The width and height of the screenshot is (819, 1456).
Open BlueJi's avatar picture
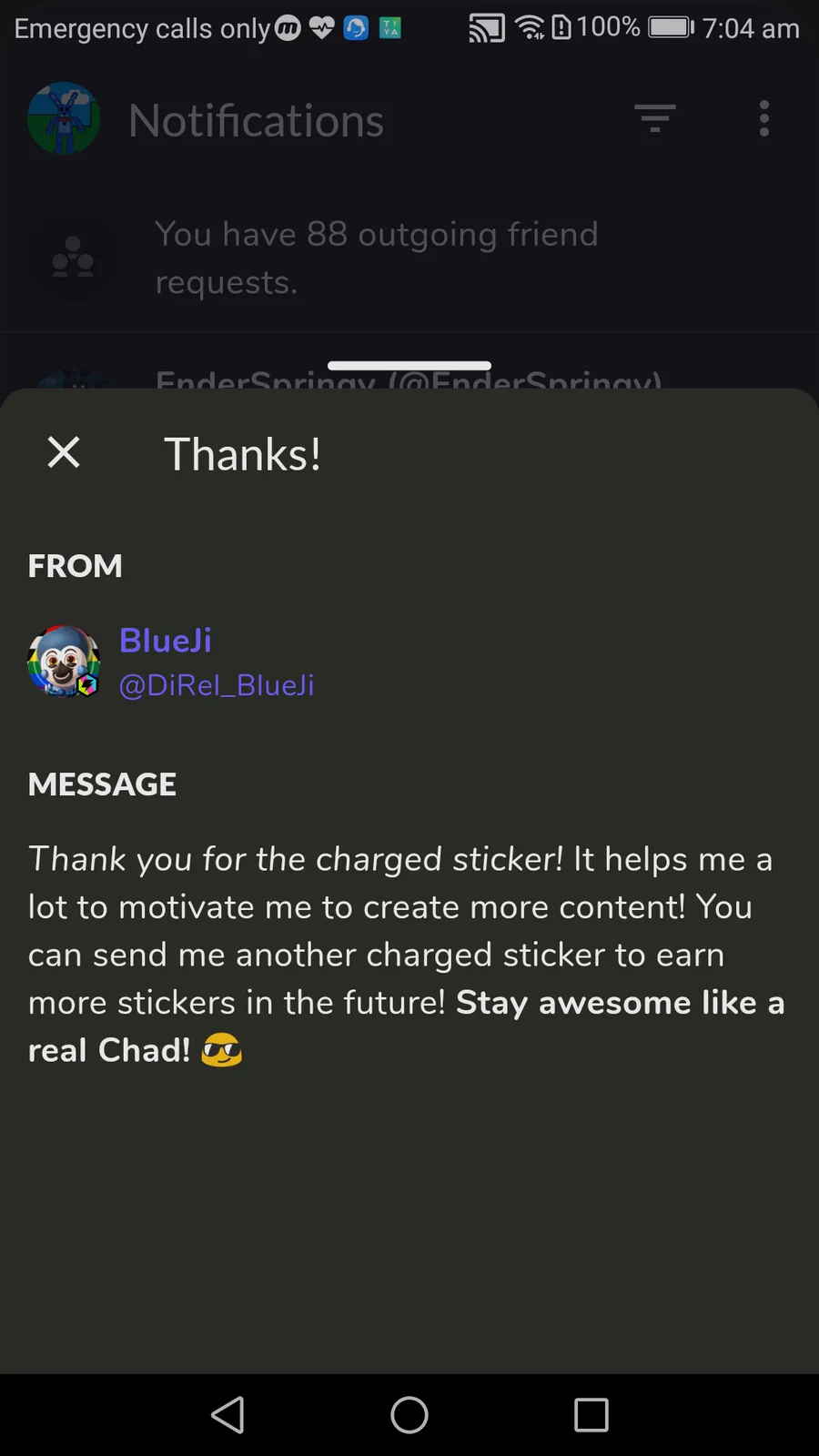[x=64, y=662]
